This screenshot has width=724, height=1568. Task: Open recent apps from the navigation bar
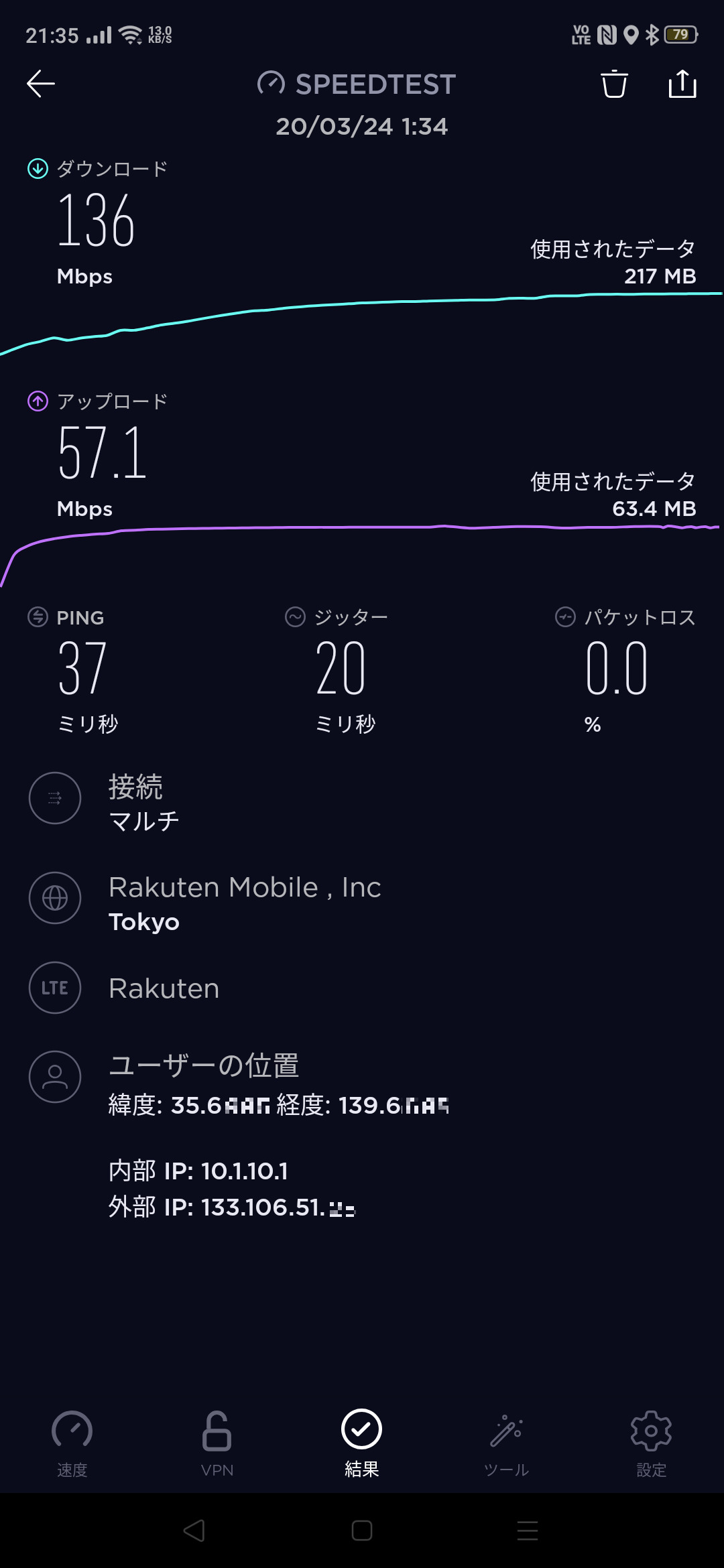[528, 1530]
